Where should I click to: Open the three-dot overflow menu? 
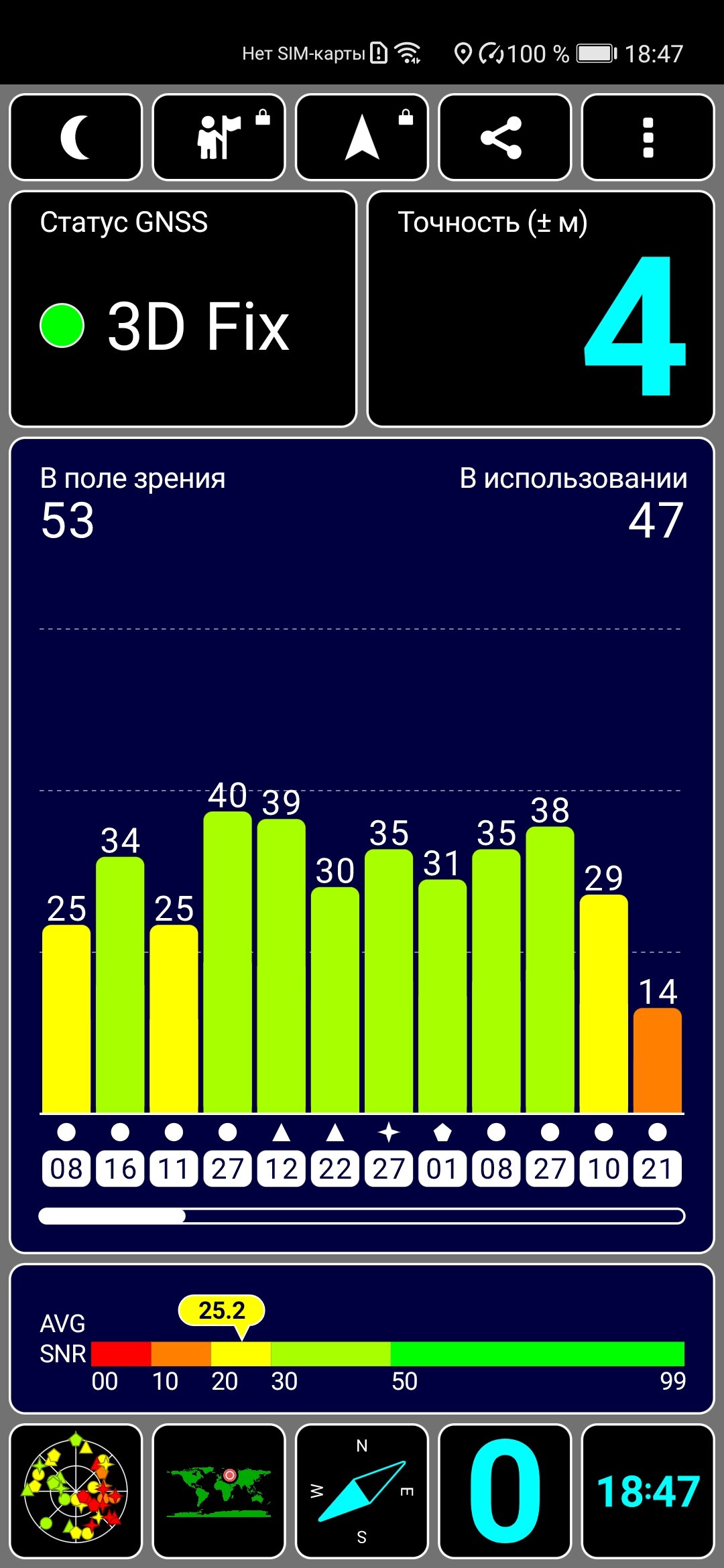pos(648,137)
